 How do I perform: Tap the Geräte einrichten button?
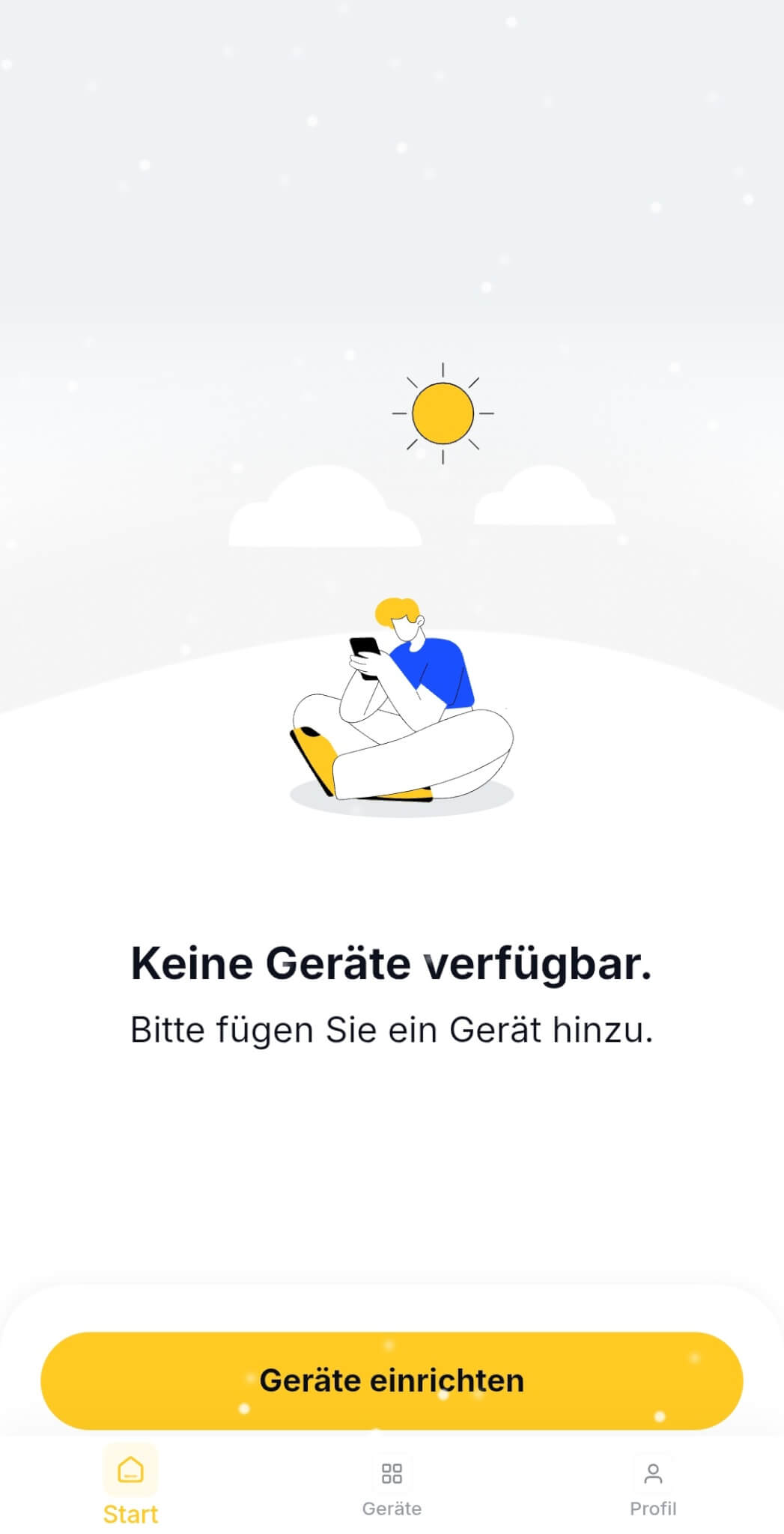[391, 1380]
